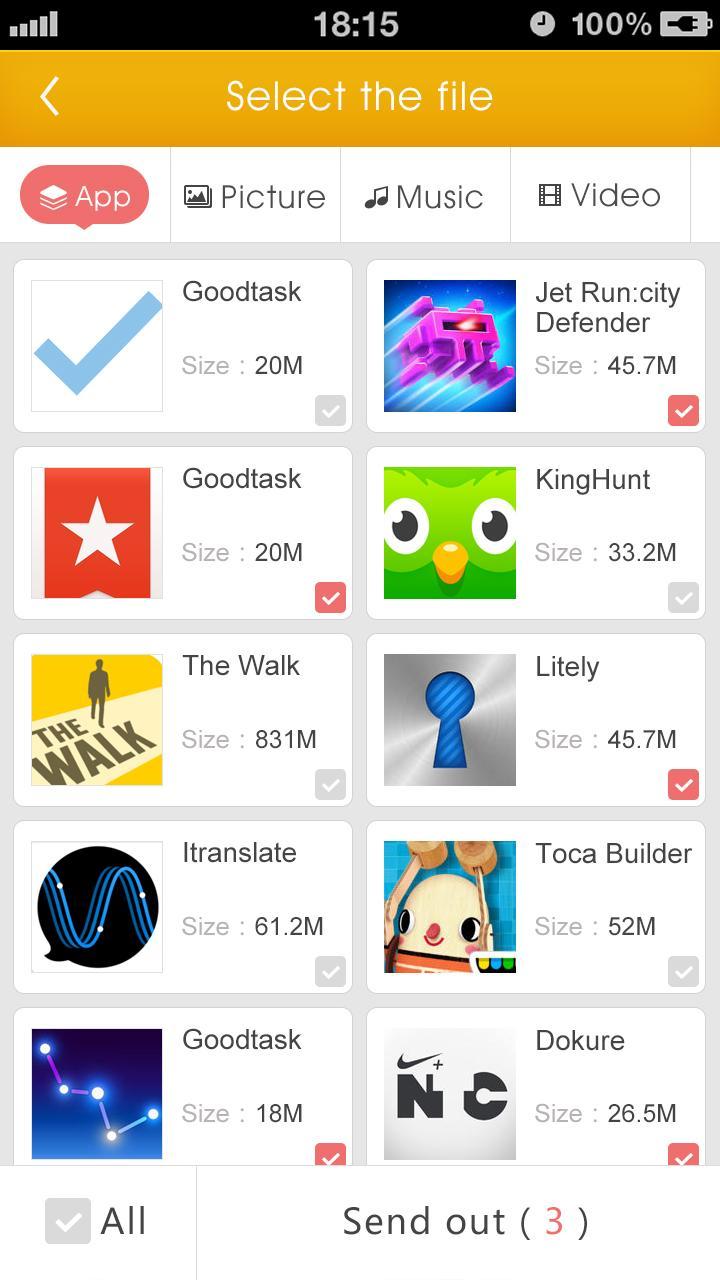The width and height of the screenshot is (720, 1280).
Task: Tick the Itranslate checkbox
Action: [x=330, y=971]
